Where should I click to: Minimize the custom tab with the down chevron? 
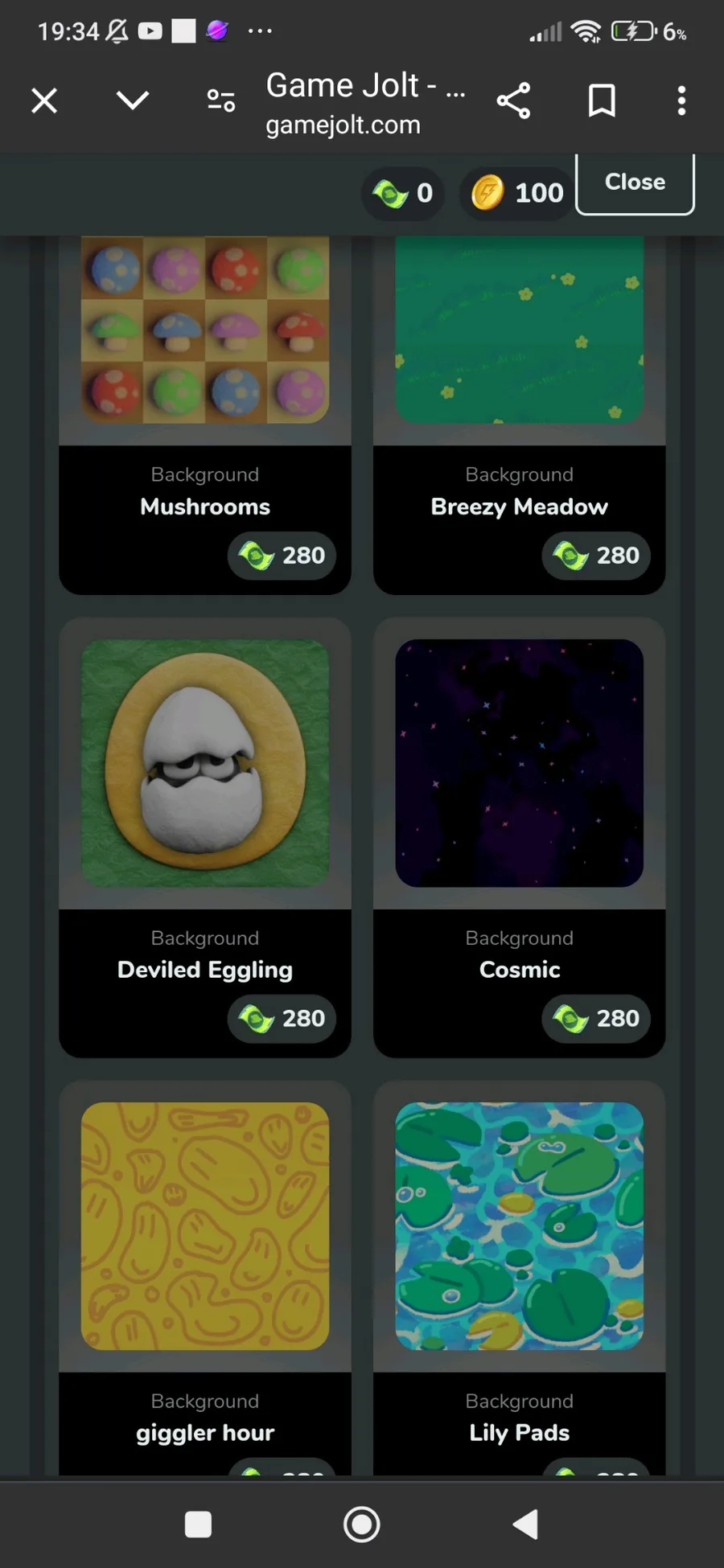[133, 101]
